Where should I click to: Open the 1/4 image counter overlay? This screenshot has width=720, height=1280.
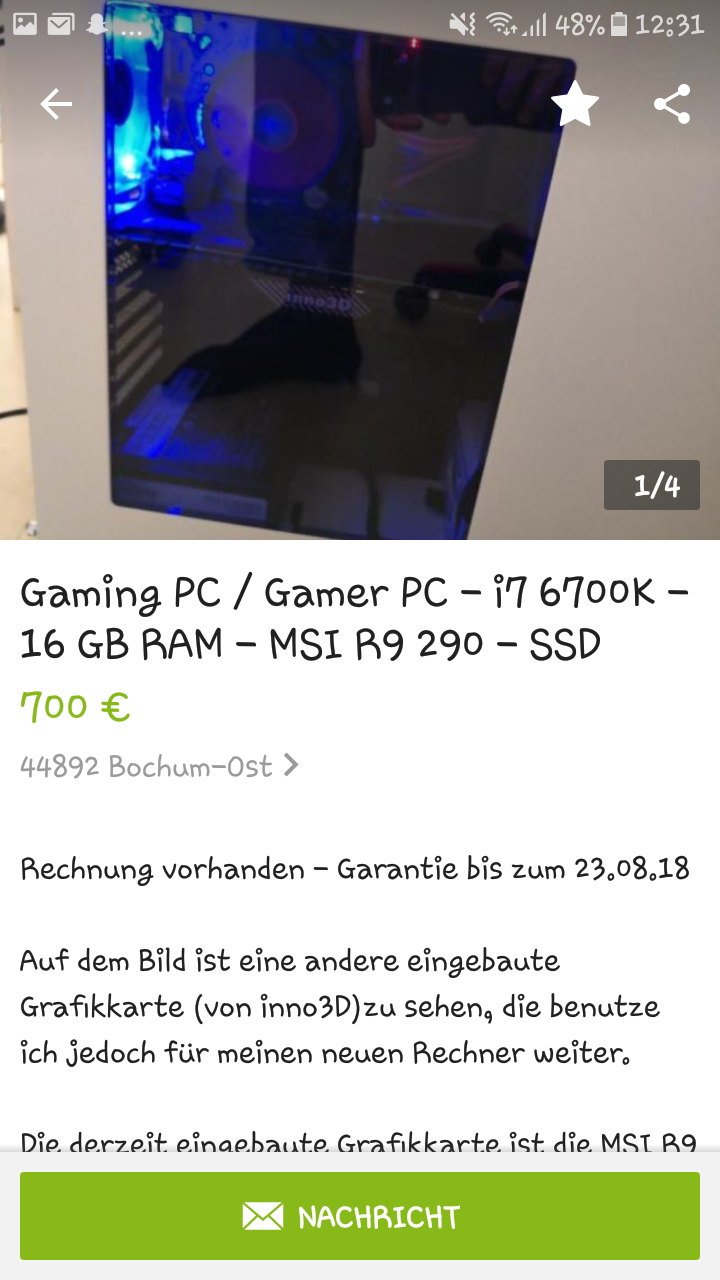coord(651,485)
